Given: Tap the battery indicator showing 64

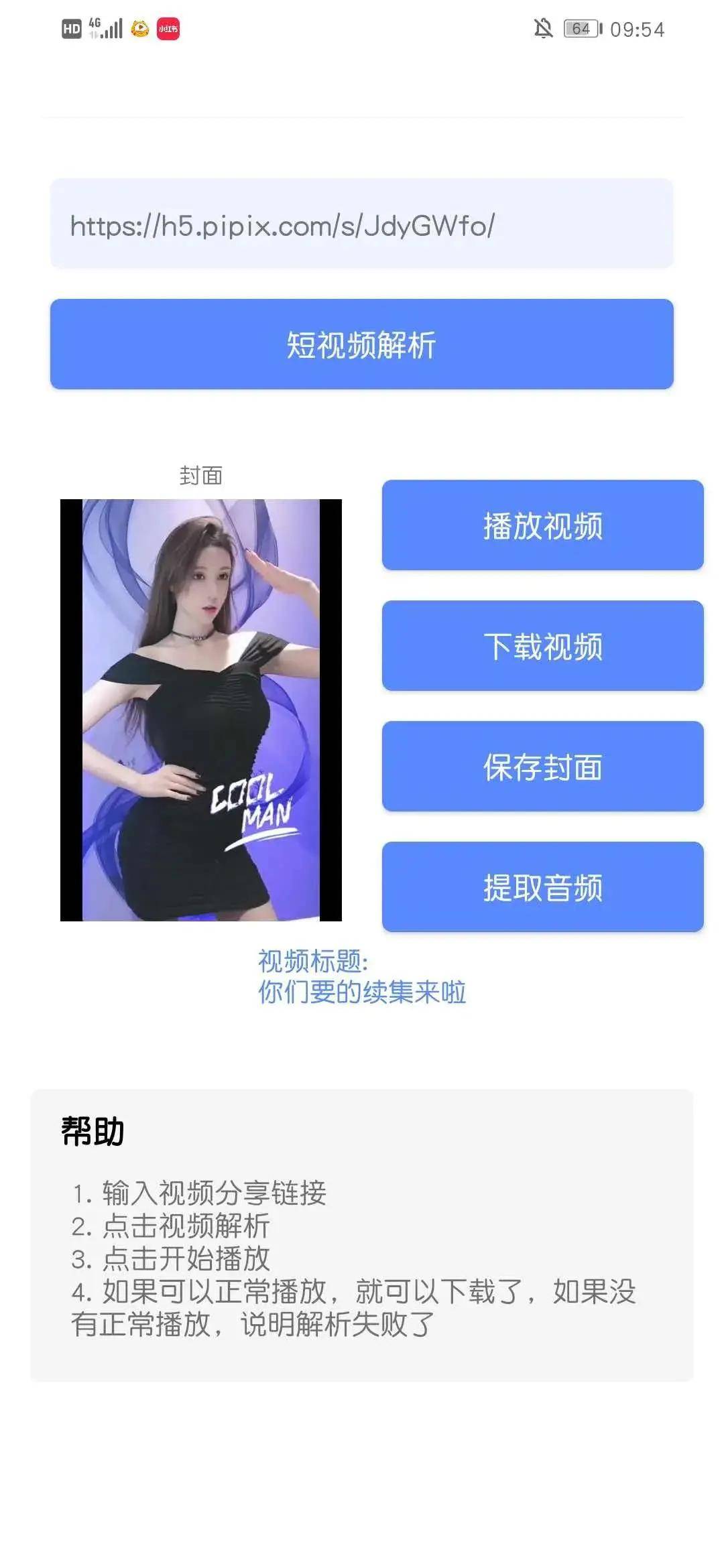Looking at the screenshot, I should pyautogui.click(x=583, y=29).
